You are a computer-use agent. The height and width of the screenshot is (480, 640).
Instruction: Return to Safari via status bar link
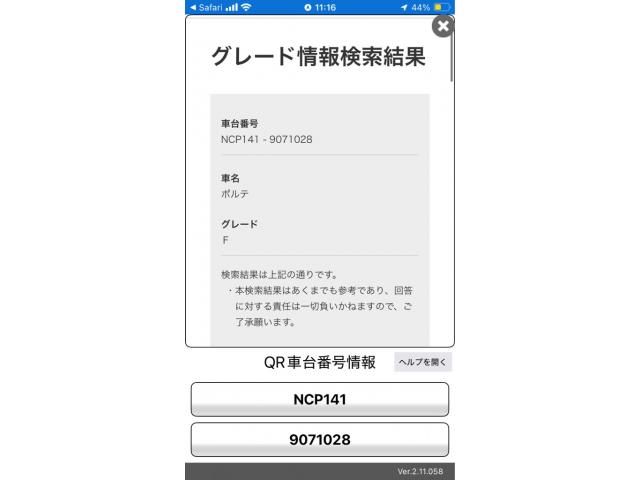point(206,7)
